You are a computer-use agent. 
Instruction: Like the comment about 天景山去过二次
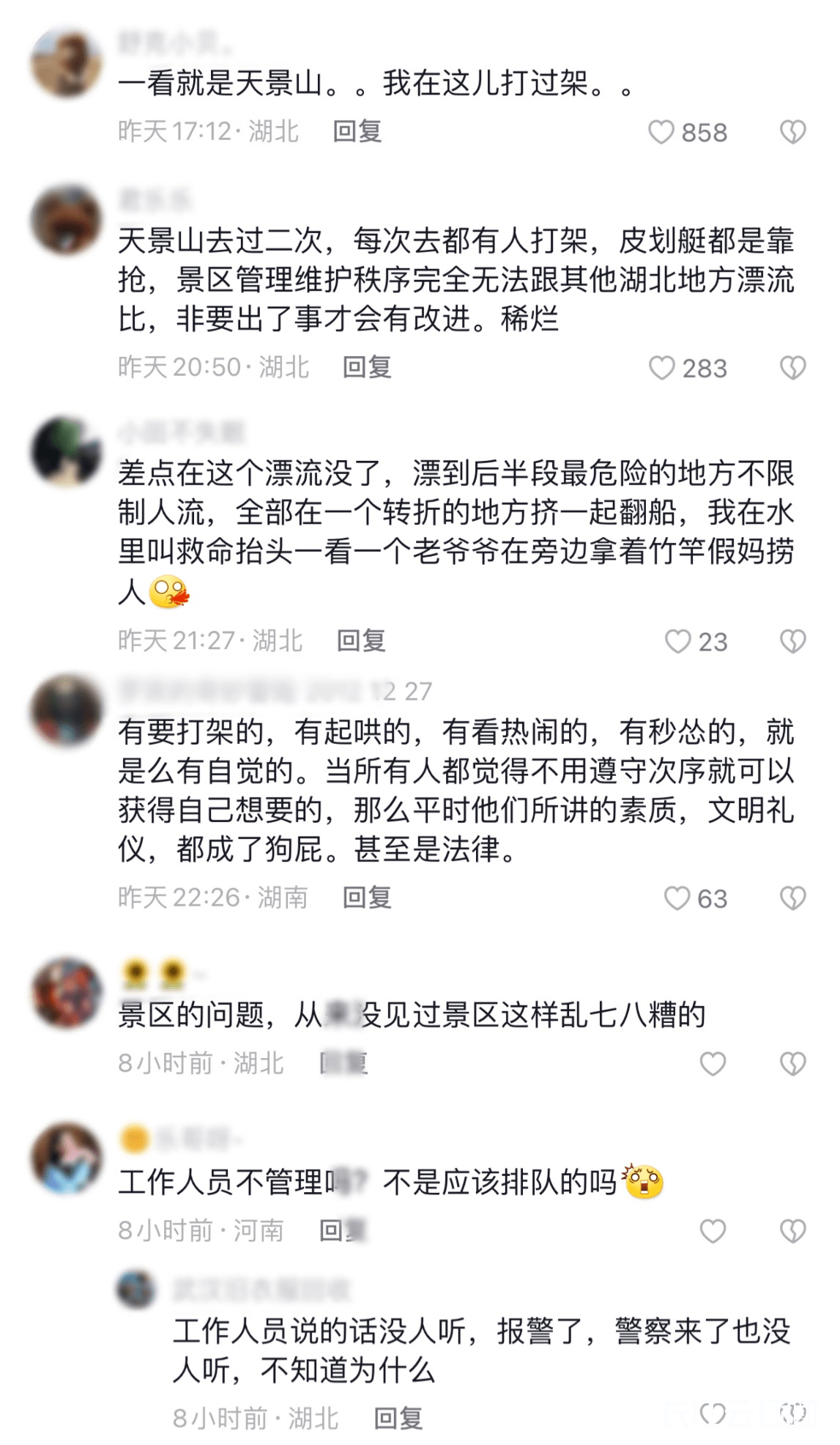[x=661, y=368]
